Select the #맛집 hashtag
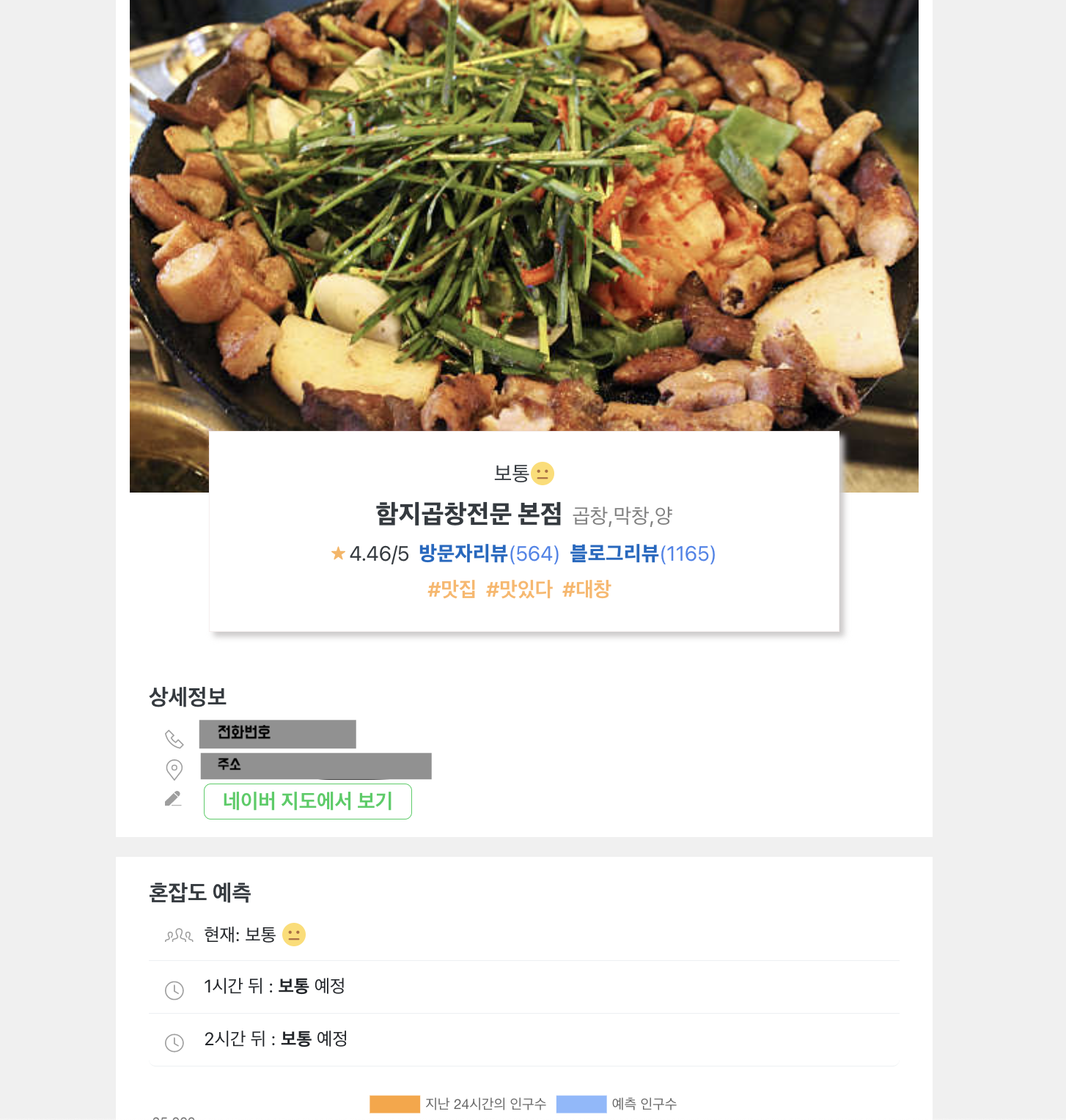This screenshot has width=1066, height=1120. [x=451, y=589]
